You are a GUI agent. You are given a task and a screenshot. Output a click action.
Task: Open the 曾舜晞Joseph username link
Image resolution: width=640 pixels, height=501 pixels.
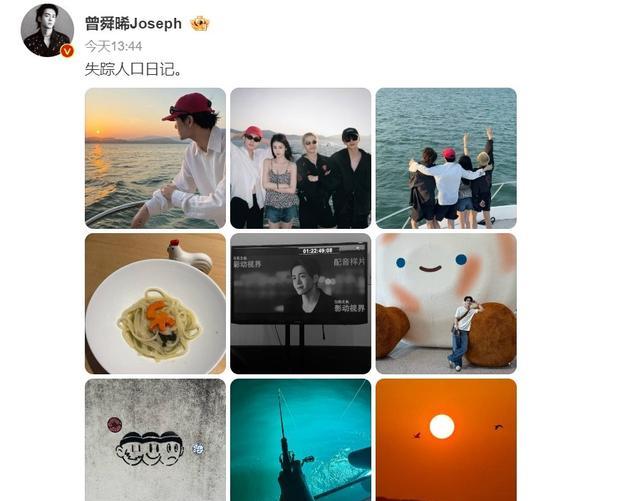[x=133, y=23]
